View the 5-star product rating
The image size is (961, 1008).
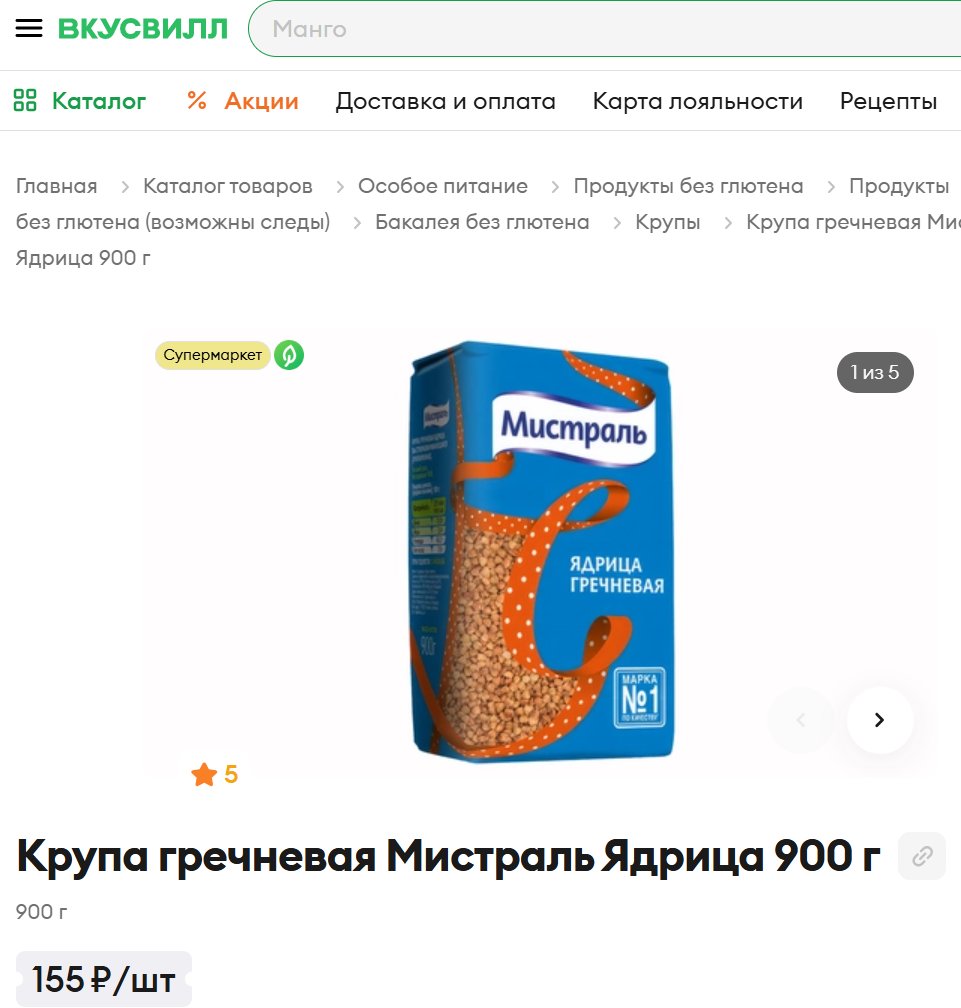coord(215,775)
